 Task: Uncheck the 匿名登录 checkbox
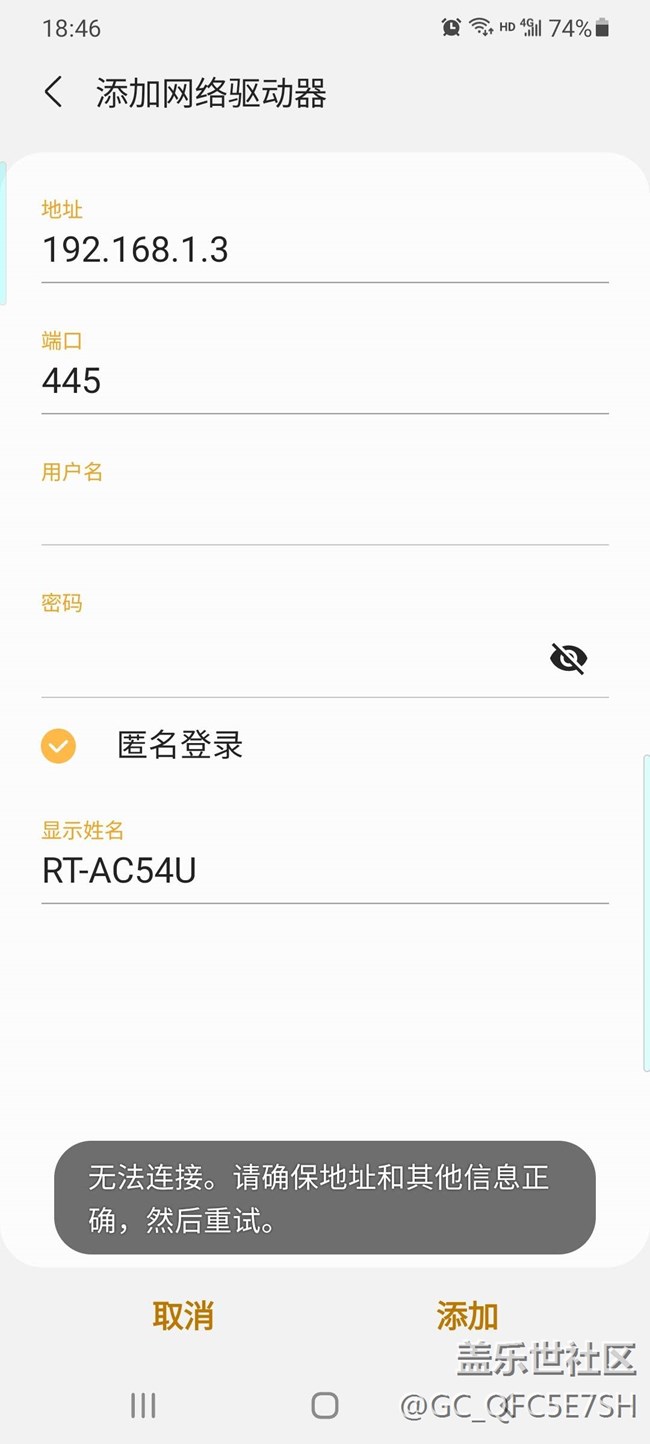(x=58, y=745)
